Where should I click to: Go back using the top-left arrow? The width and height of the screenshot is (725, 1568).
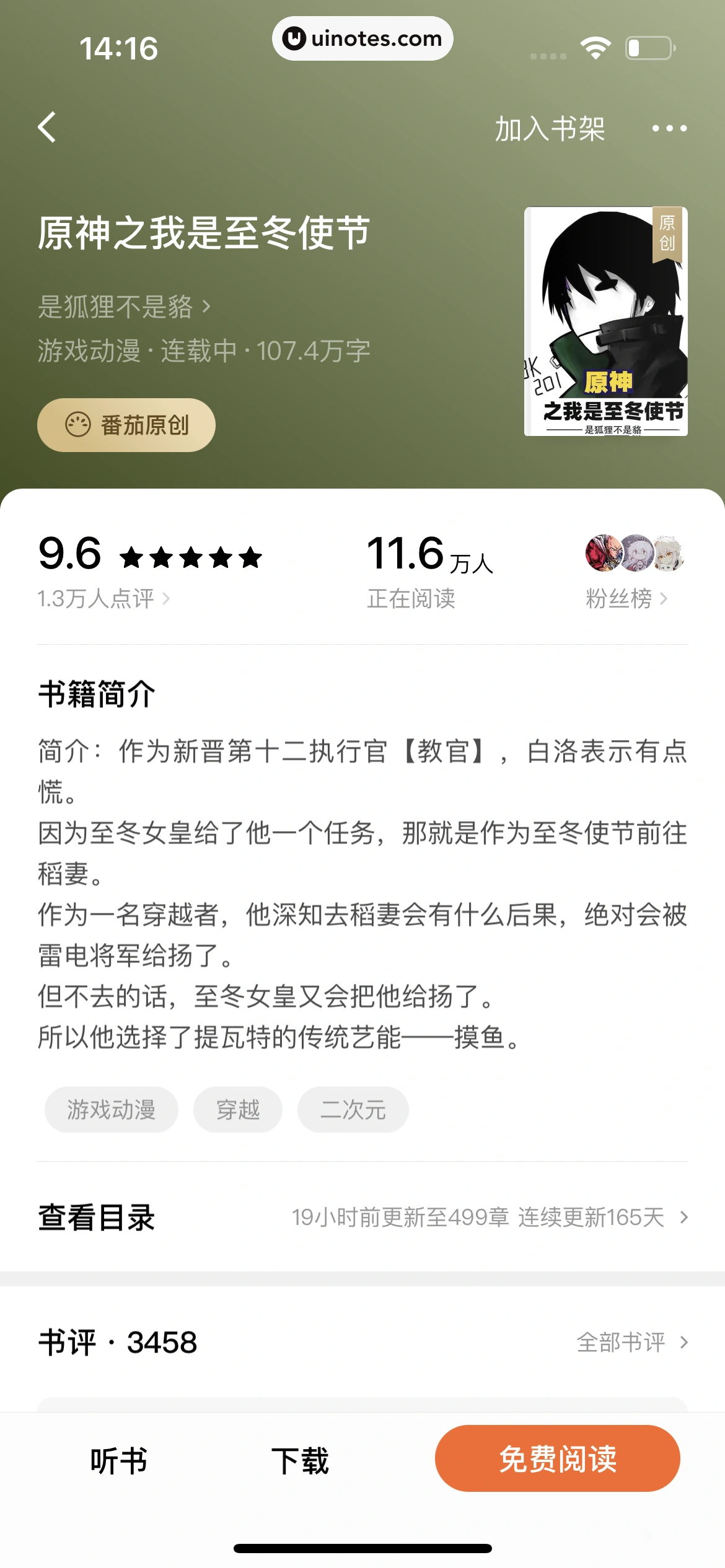pos(47,128)
